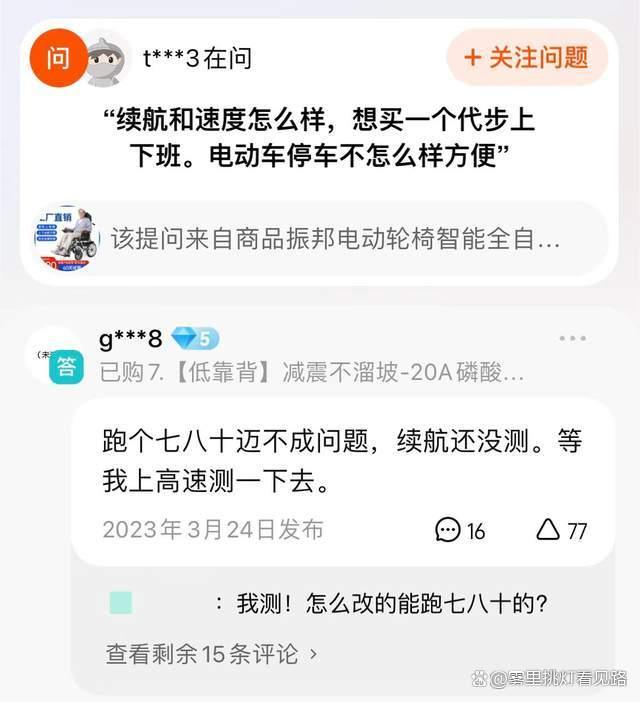Follow this question with 关注问题
The height and width of the screenshot is (702, 640).
(x=526, y=57)
